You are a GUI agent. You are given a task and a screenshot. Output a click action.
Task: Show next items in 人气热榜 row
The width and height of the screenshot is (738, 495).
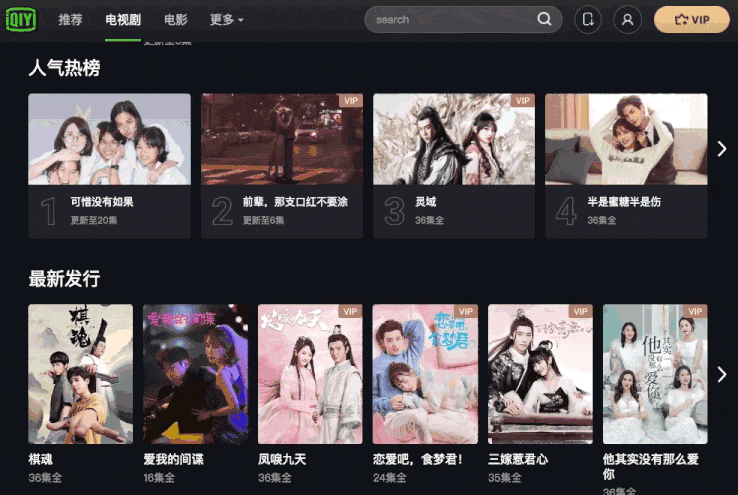tap(722, 148)
